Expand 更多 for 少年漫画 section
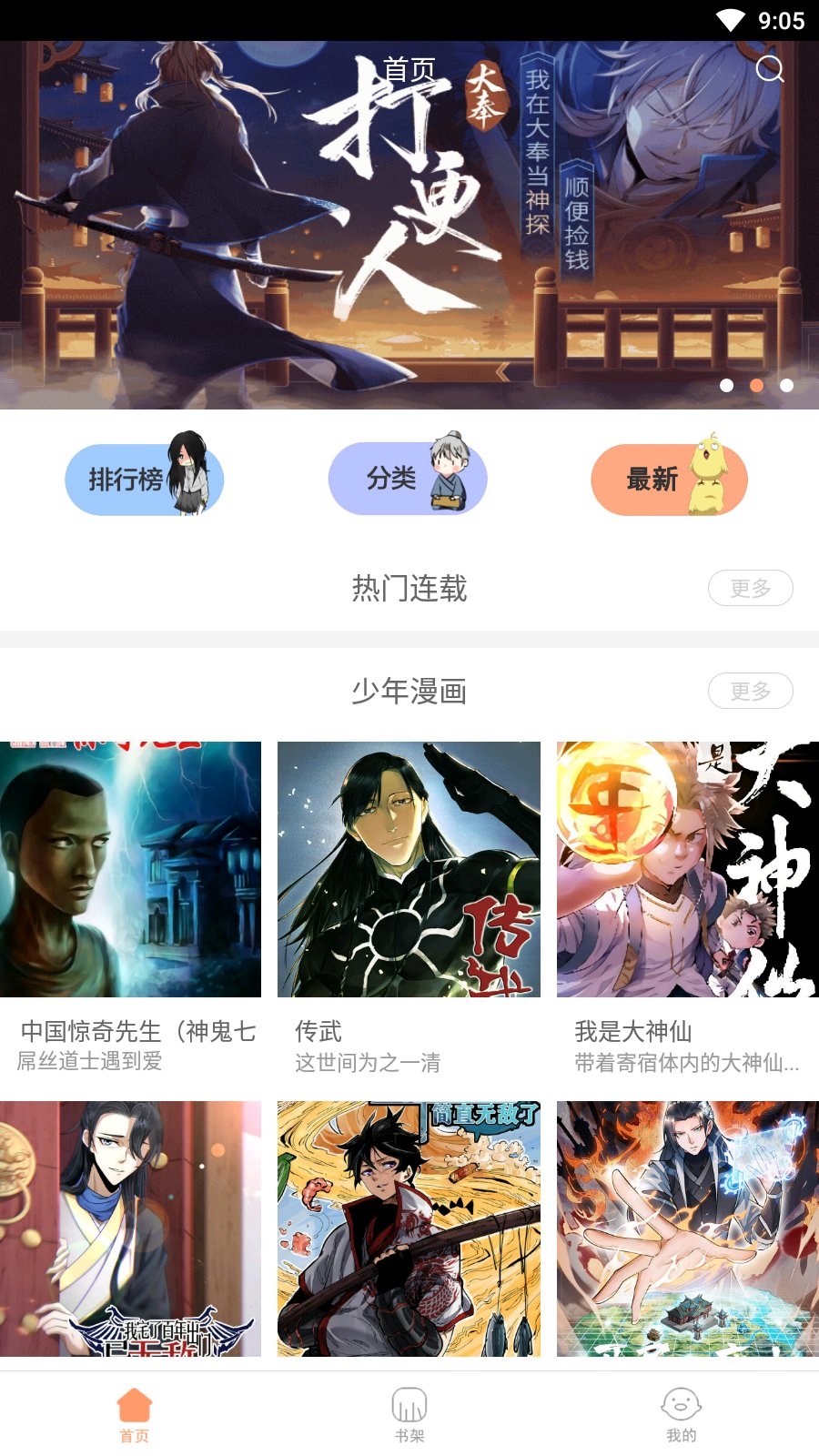 (750, 691)
